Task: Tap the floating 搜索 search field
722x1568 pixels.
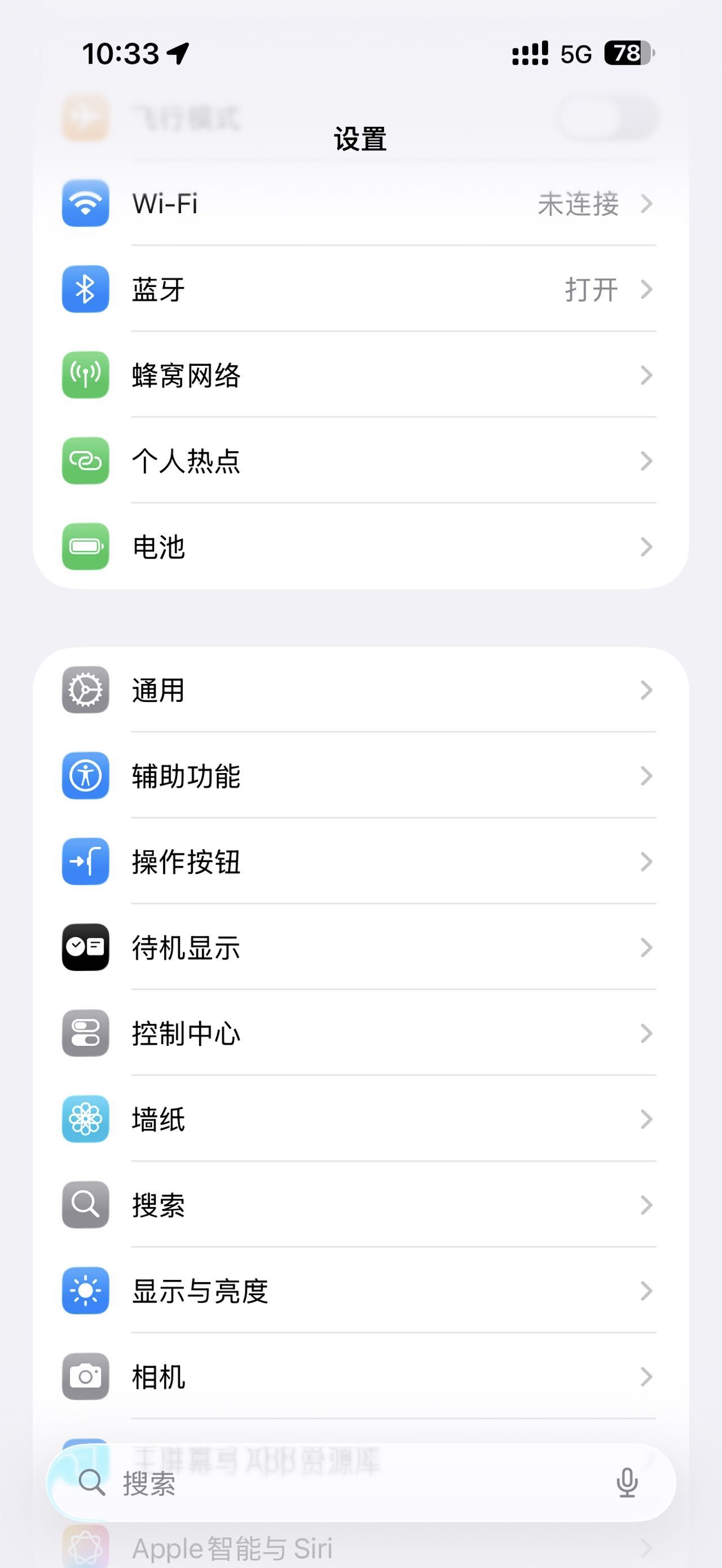Action: click(341, 1483)
